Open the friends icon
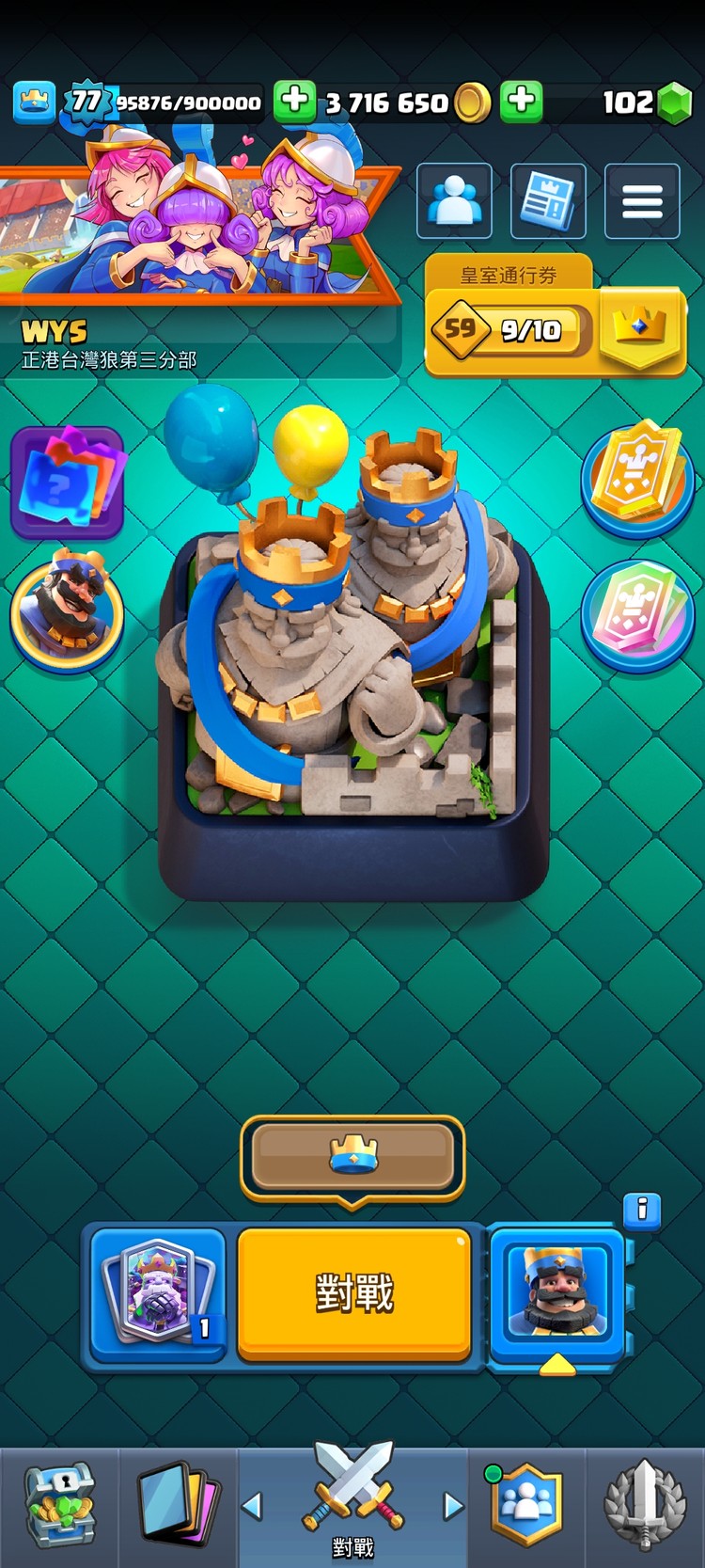 click(454, 200)
